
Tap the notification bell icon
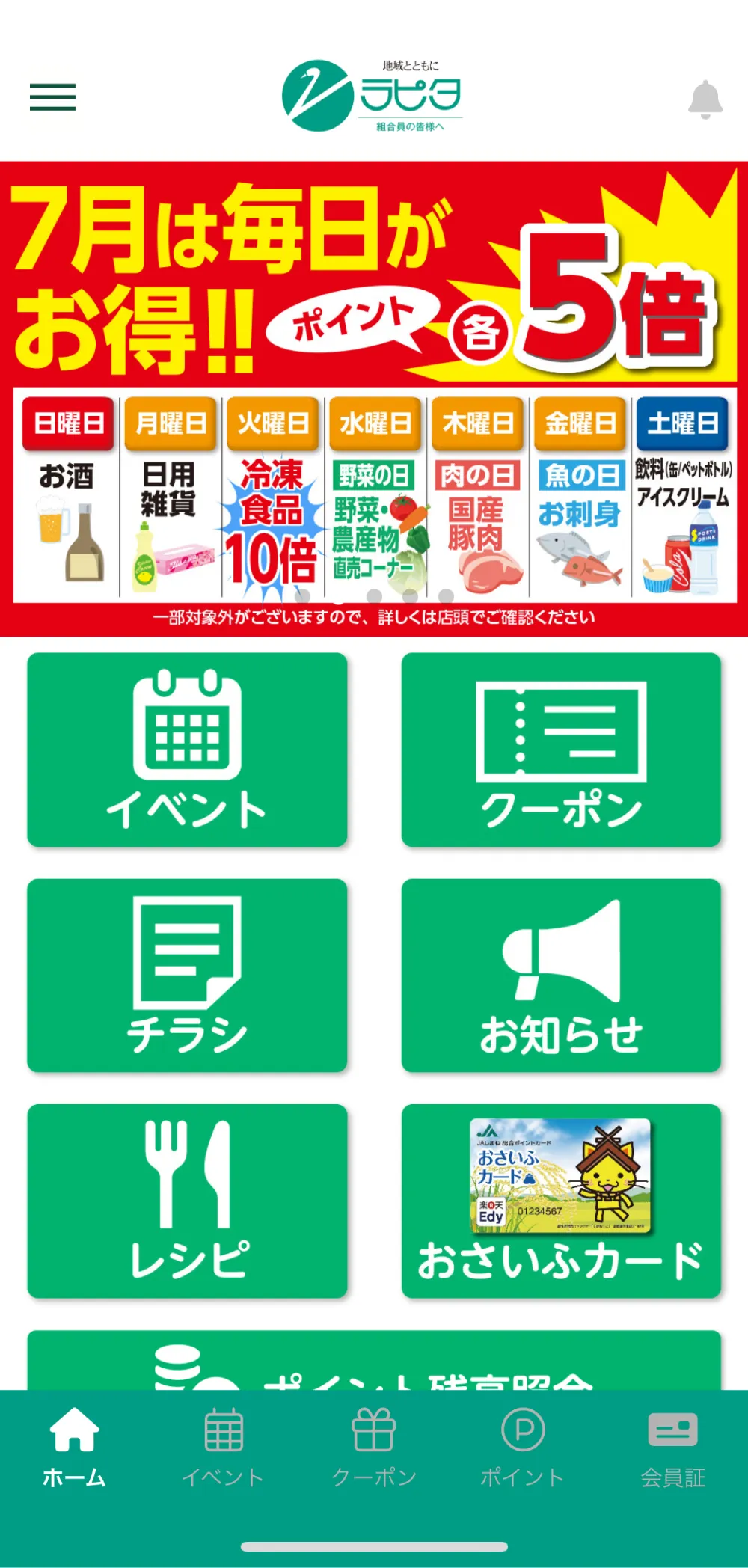point(704,98)
